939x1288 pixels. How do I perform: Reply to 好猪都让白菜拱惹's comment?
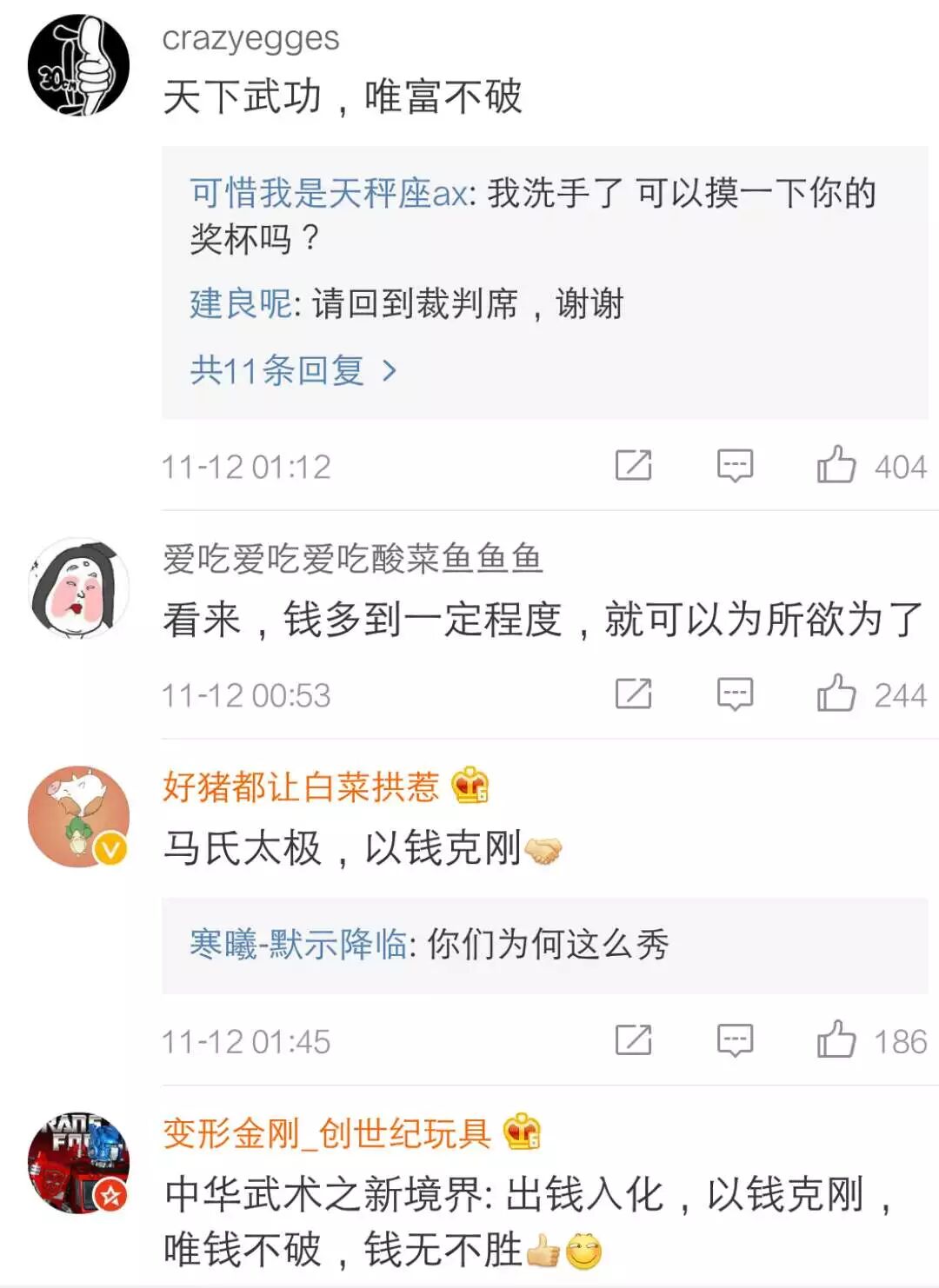pyautogui.click(x=735, y=1039)
